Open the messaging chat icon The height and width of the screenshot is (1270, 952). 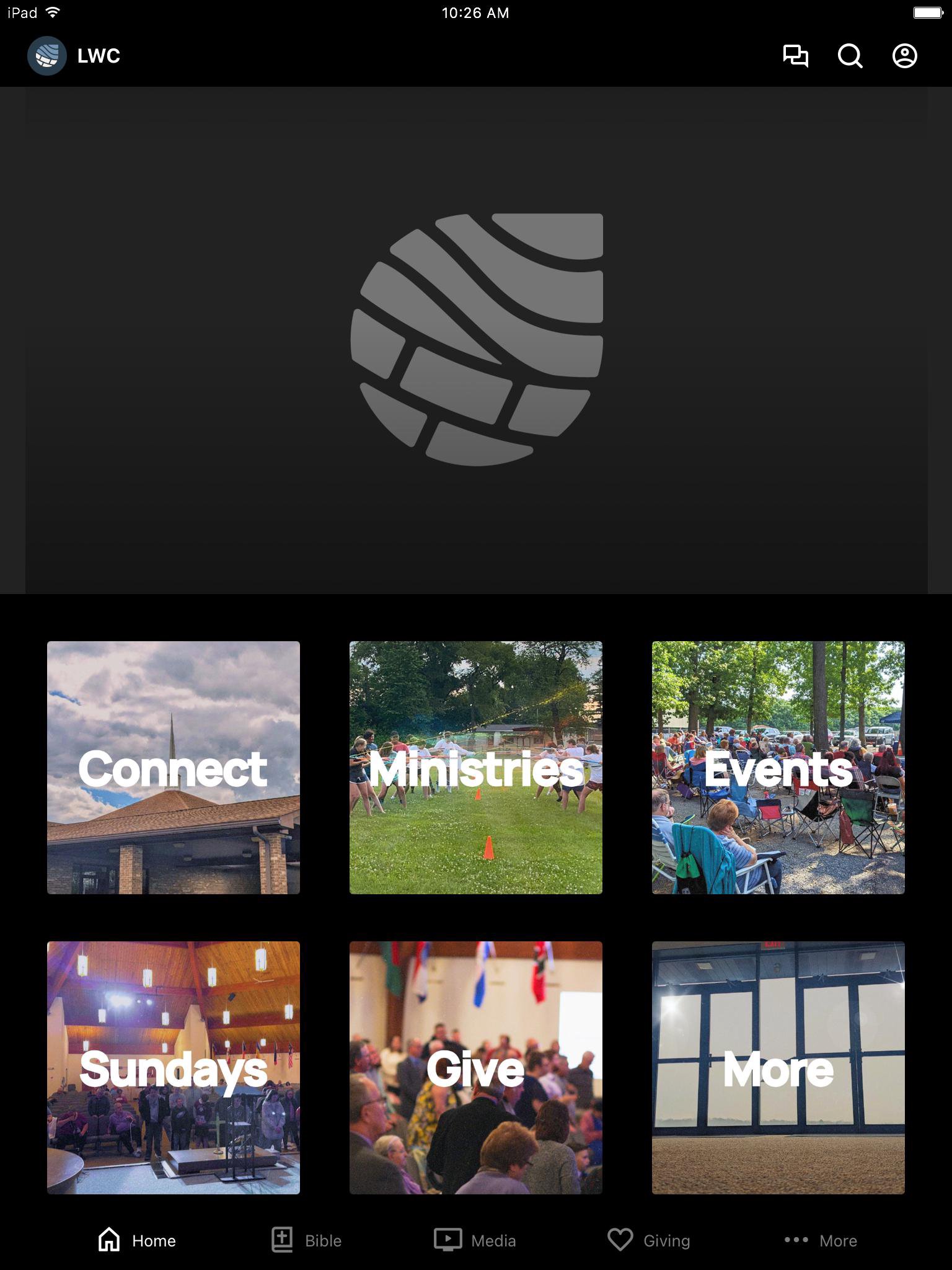[795, 56]
